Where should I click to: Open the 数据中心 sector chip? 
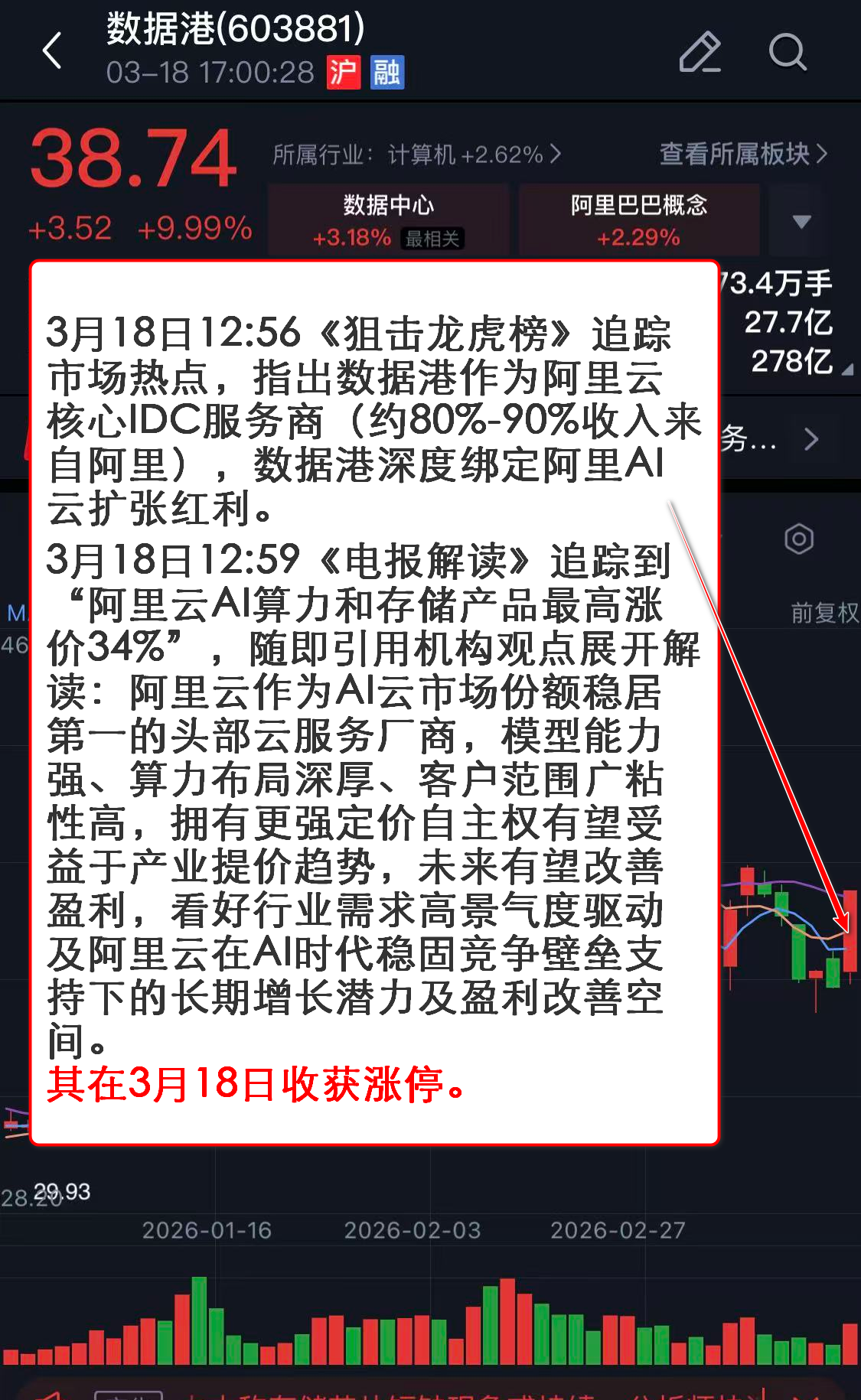389,220
